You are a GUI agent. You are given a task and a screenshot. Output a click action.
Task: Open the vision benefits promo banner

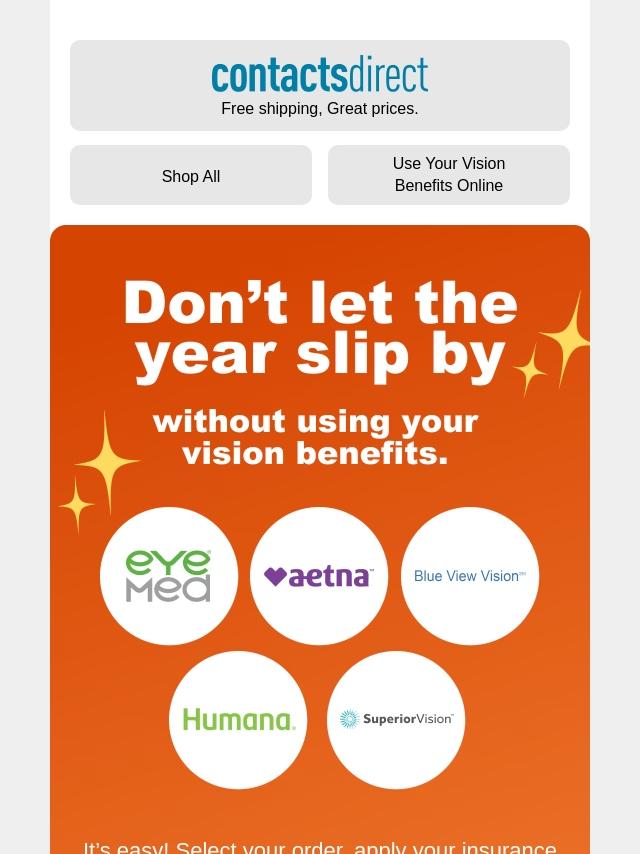319,380
